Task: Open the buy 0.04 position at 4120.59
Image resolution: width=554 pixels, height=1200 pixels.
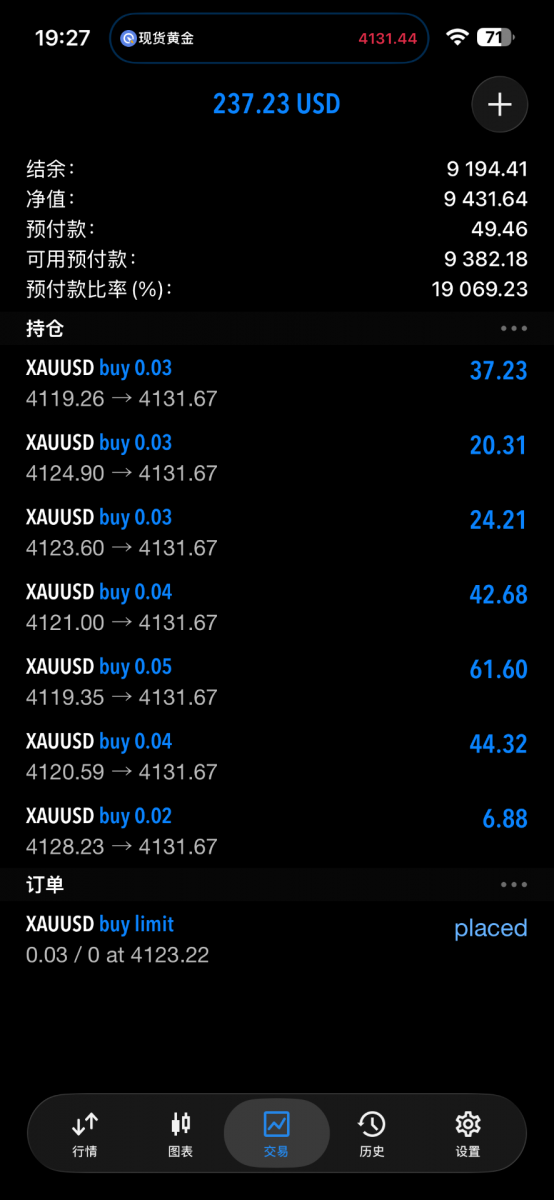Action: tap(277, 756)
